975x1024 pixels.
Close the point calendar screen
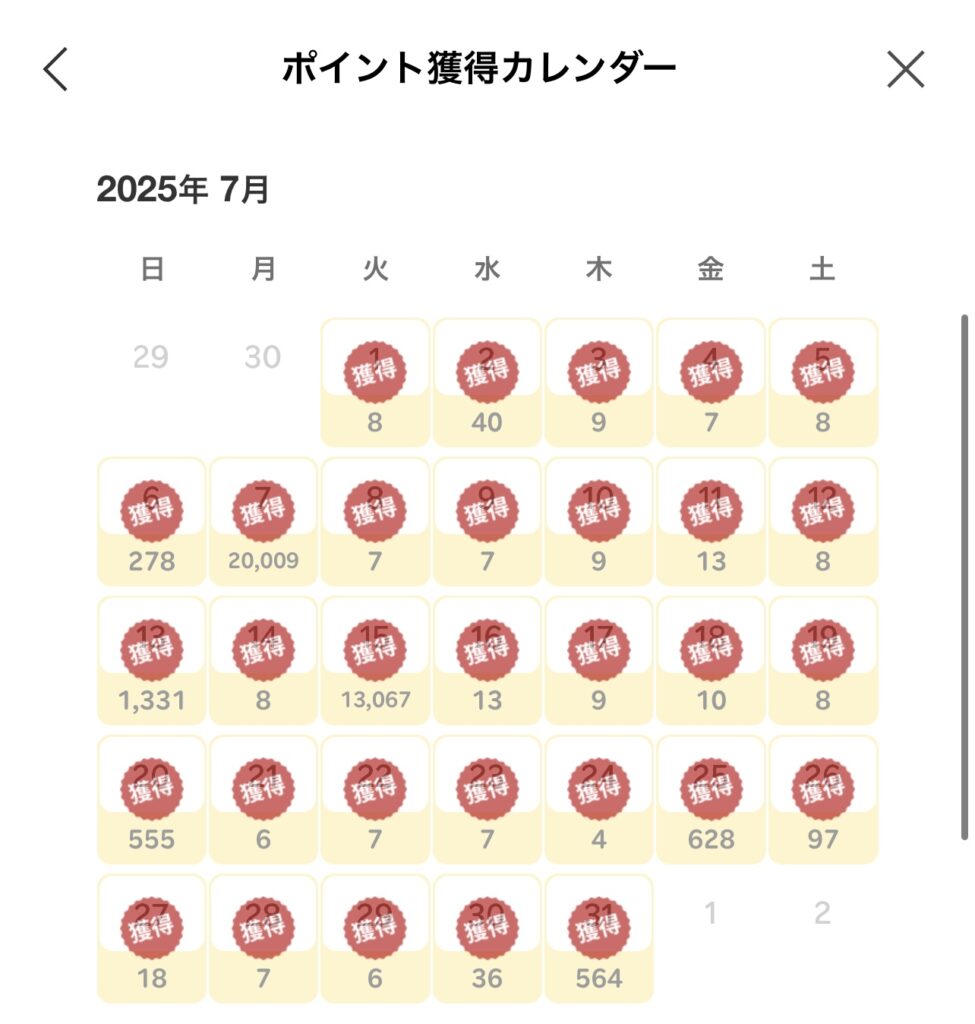(x=905, y=69)
